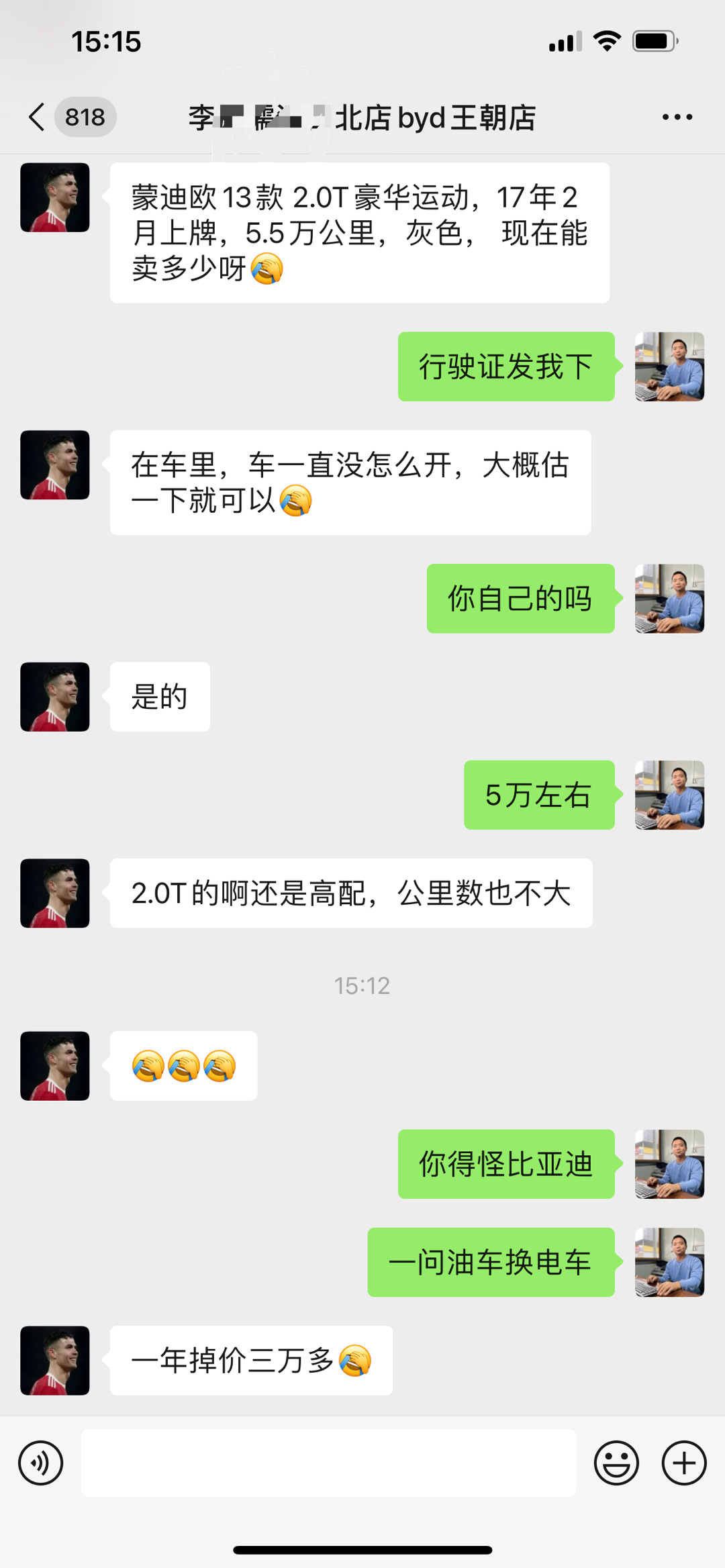The height and width of the screenshot is (1568, 725).
Task: Open the chat title byd 王朝店
Action: (362, 117)
